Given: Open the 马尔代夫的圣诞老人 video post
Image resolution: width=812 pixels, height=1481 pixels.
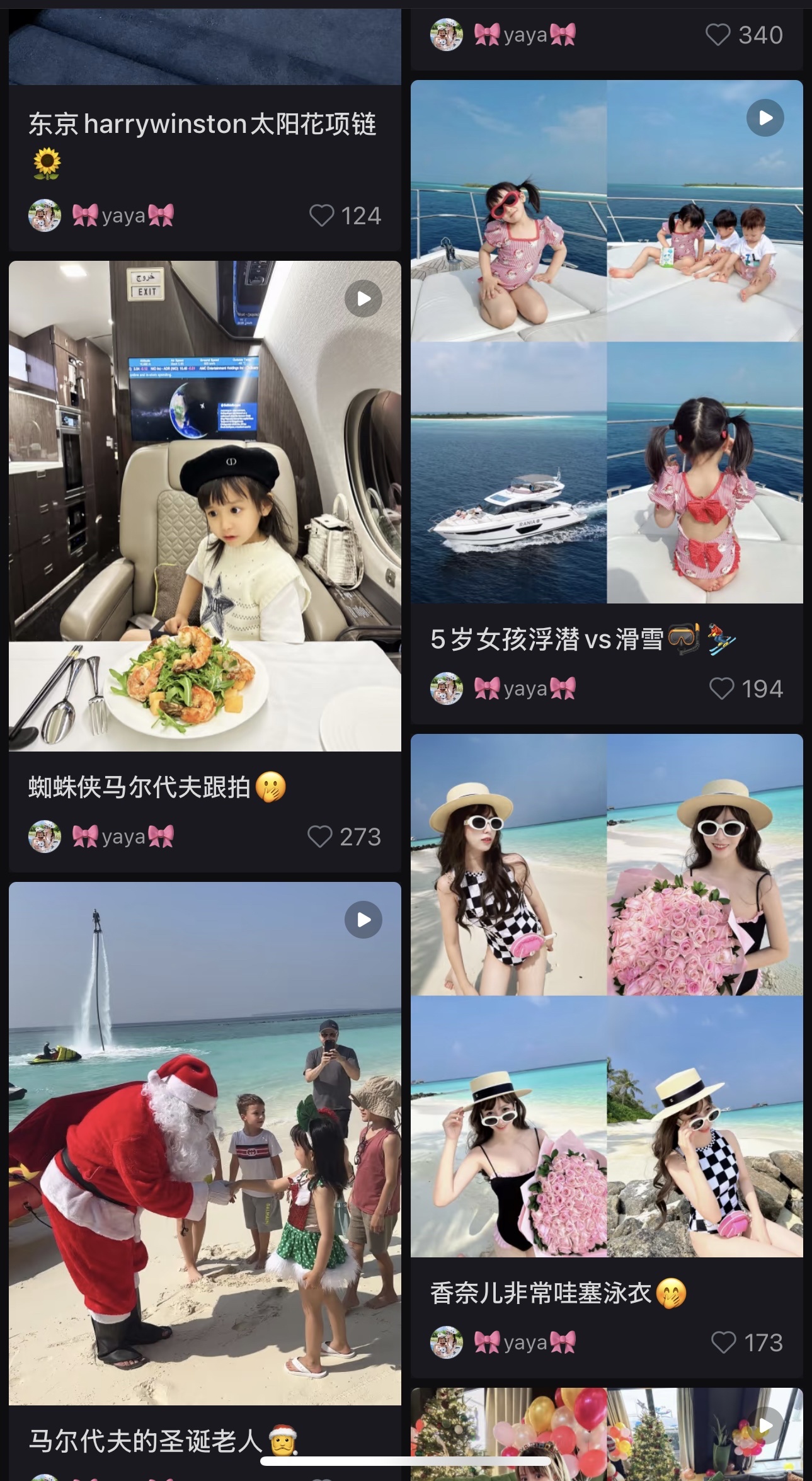Looking at the screenshot, I should tap(205, 1143).
